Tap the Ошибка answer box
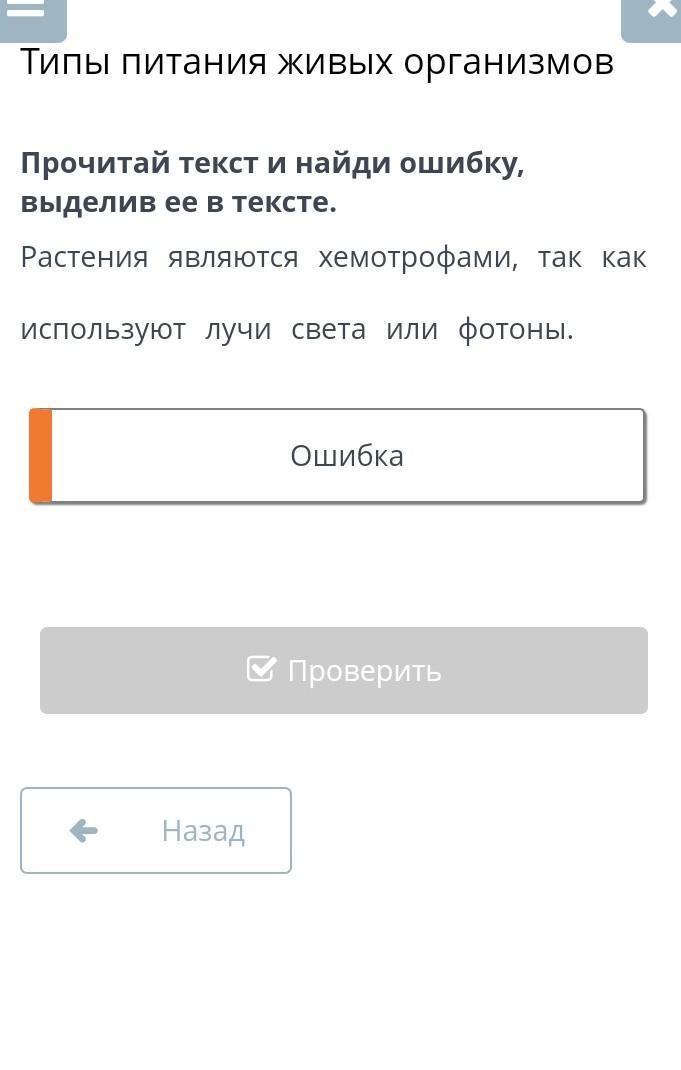Screen dimensions: 681x1070 coord(337,455)
